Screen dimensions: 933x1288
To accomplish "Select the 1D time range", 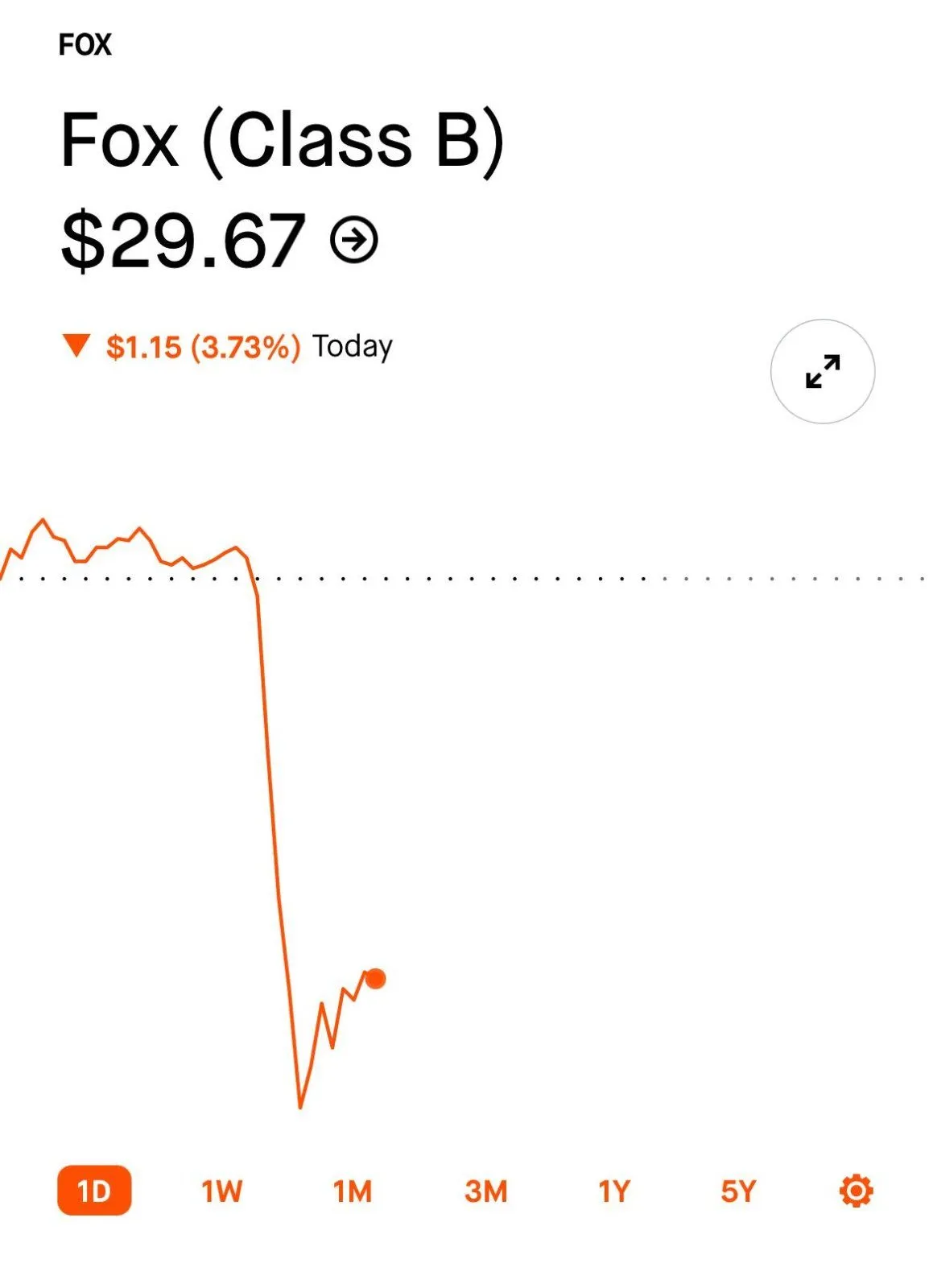I will pos(94,1190).
